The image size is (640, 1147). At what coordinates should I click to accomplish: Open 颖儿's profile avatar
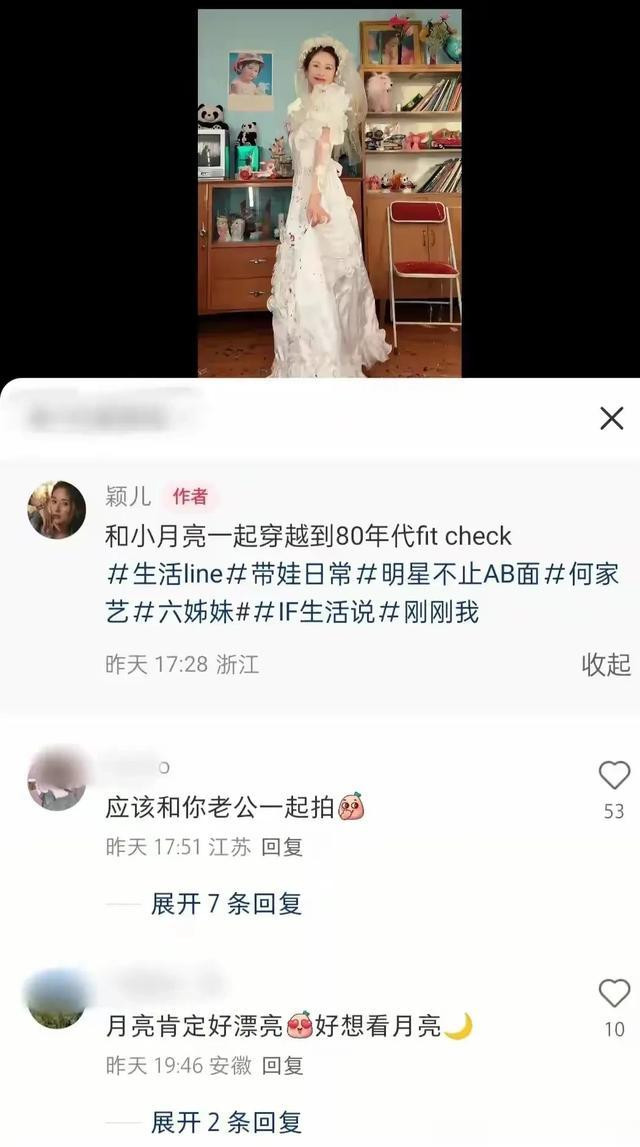pos(56,510)
